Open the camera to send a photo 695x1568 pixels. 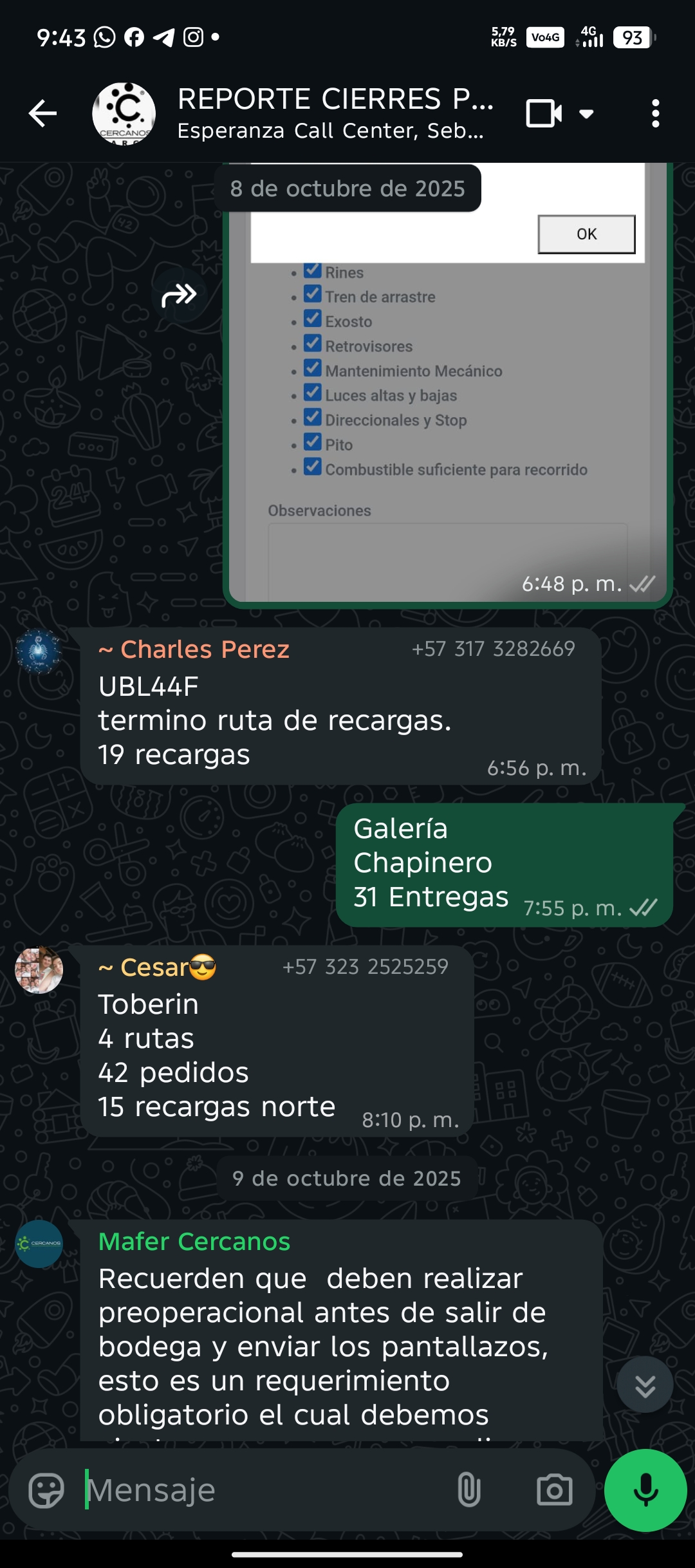coord(554,1490)
